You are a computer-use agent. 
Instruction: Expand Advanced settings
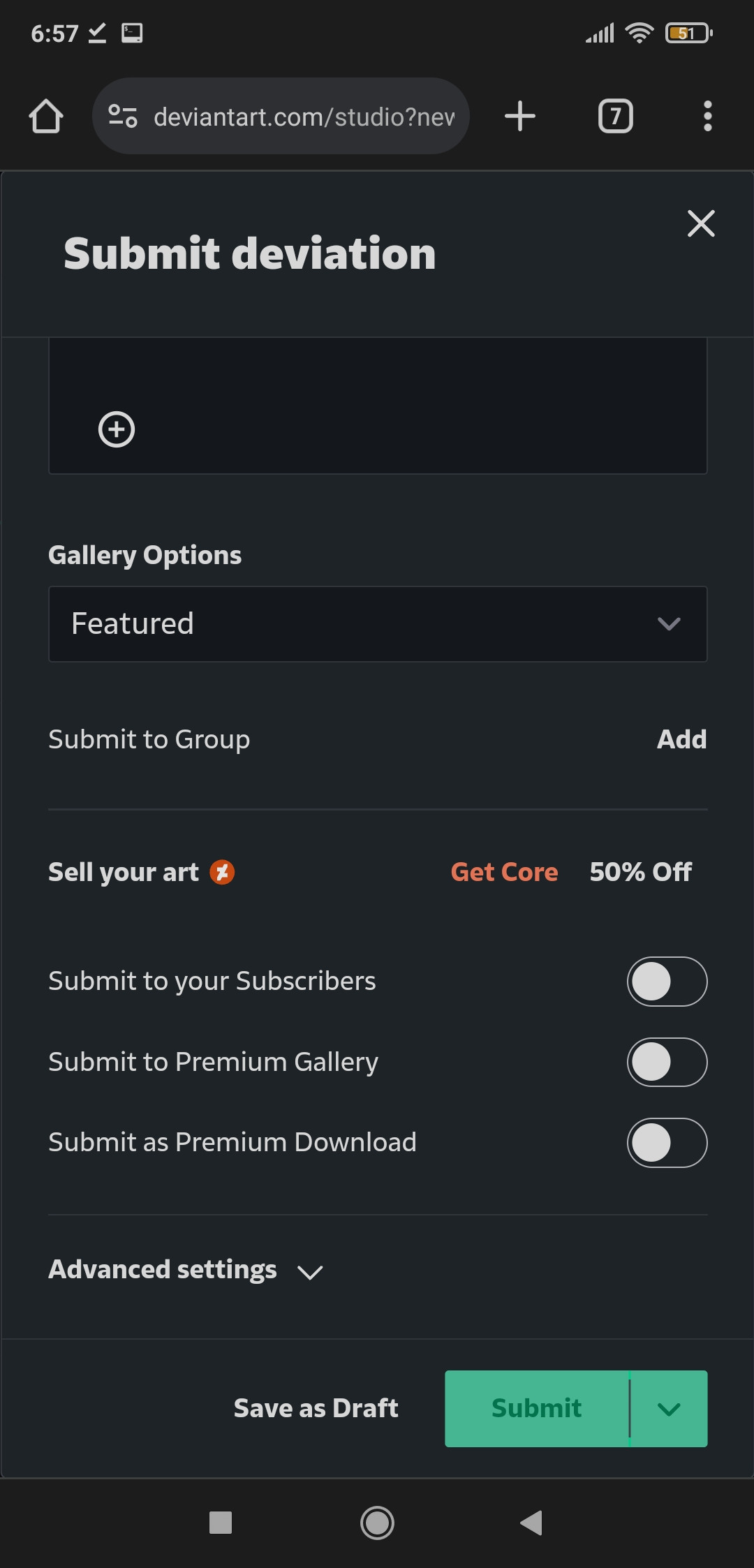[186, 1270]
